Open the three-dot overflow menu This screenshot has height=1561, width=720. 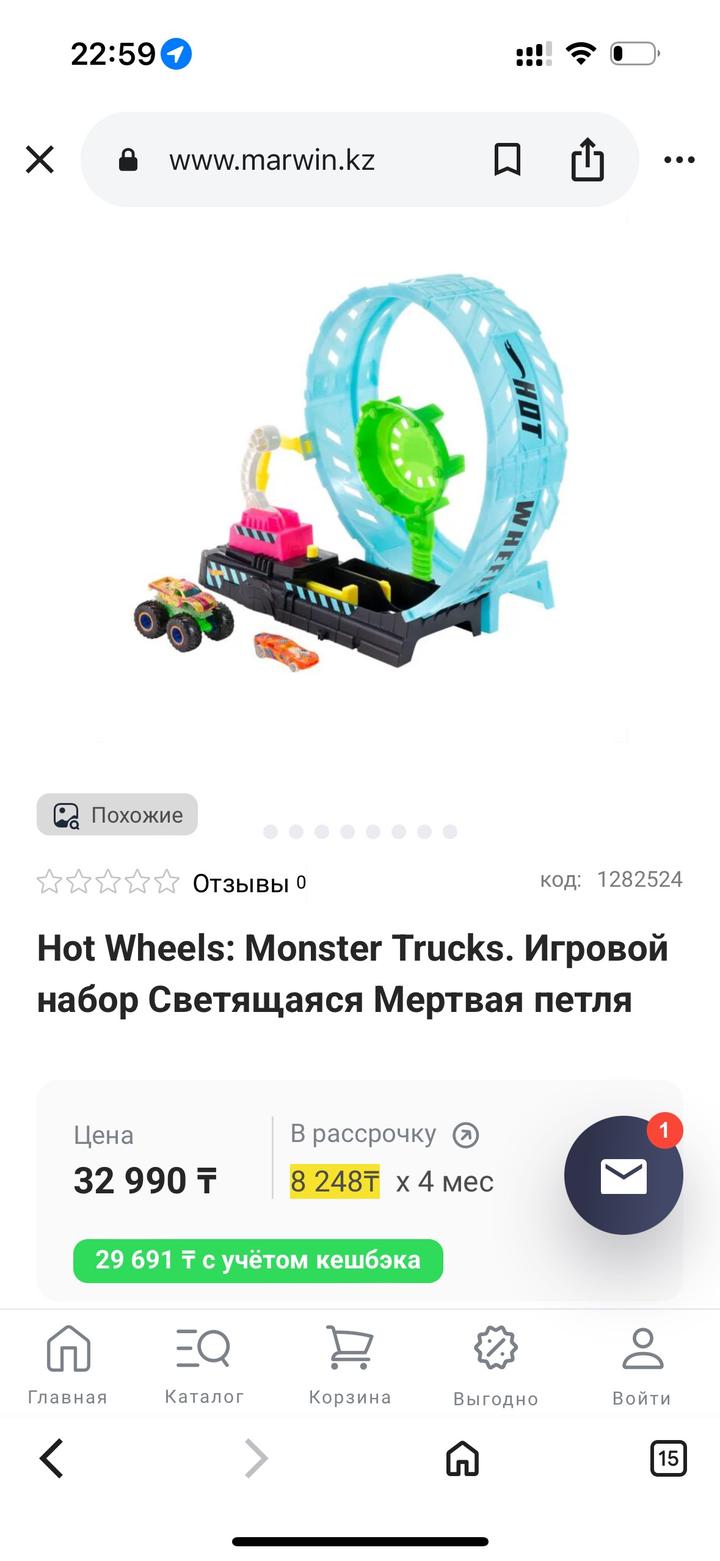(x=679, y=160)
